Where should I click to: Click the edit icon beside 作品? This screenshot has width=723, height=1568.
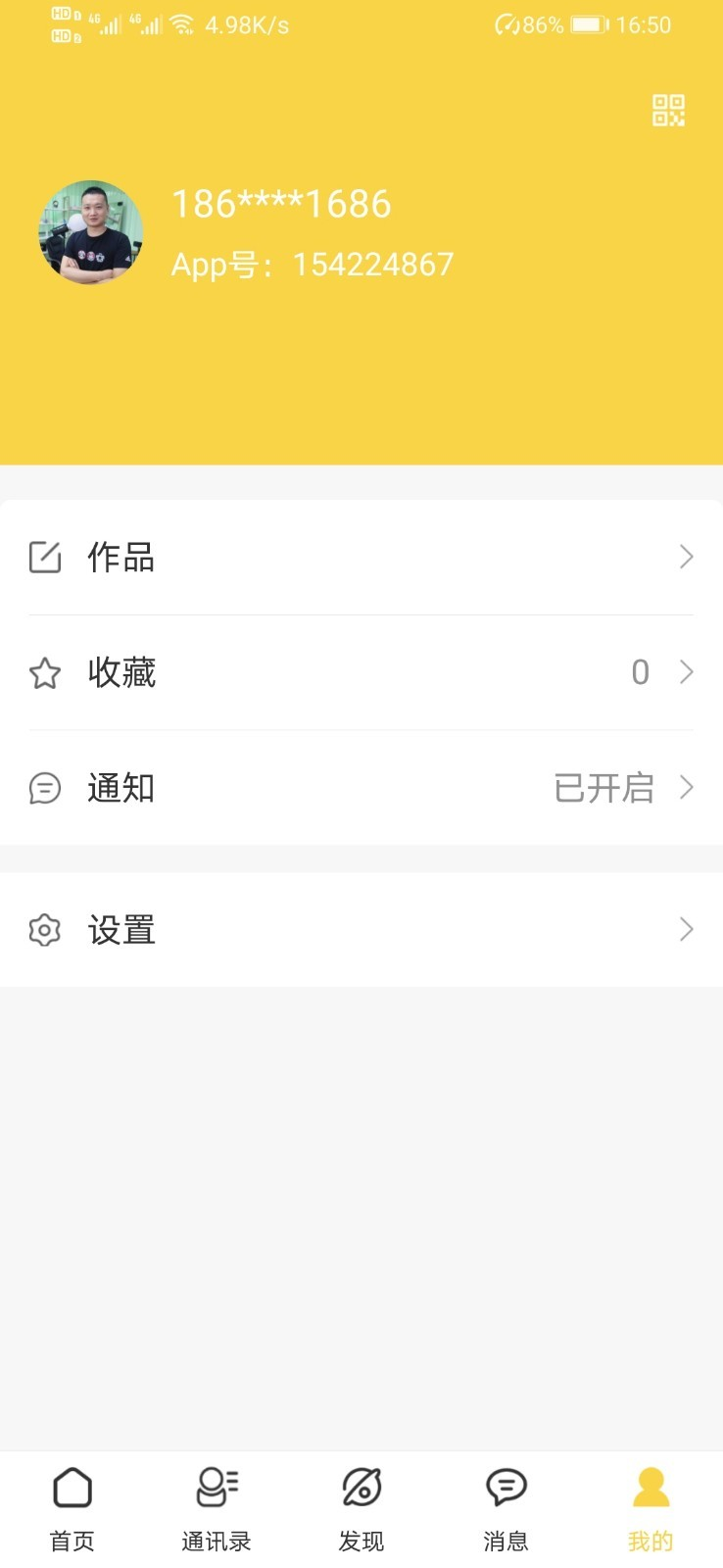pos(45,557)
